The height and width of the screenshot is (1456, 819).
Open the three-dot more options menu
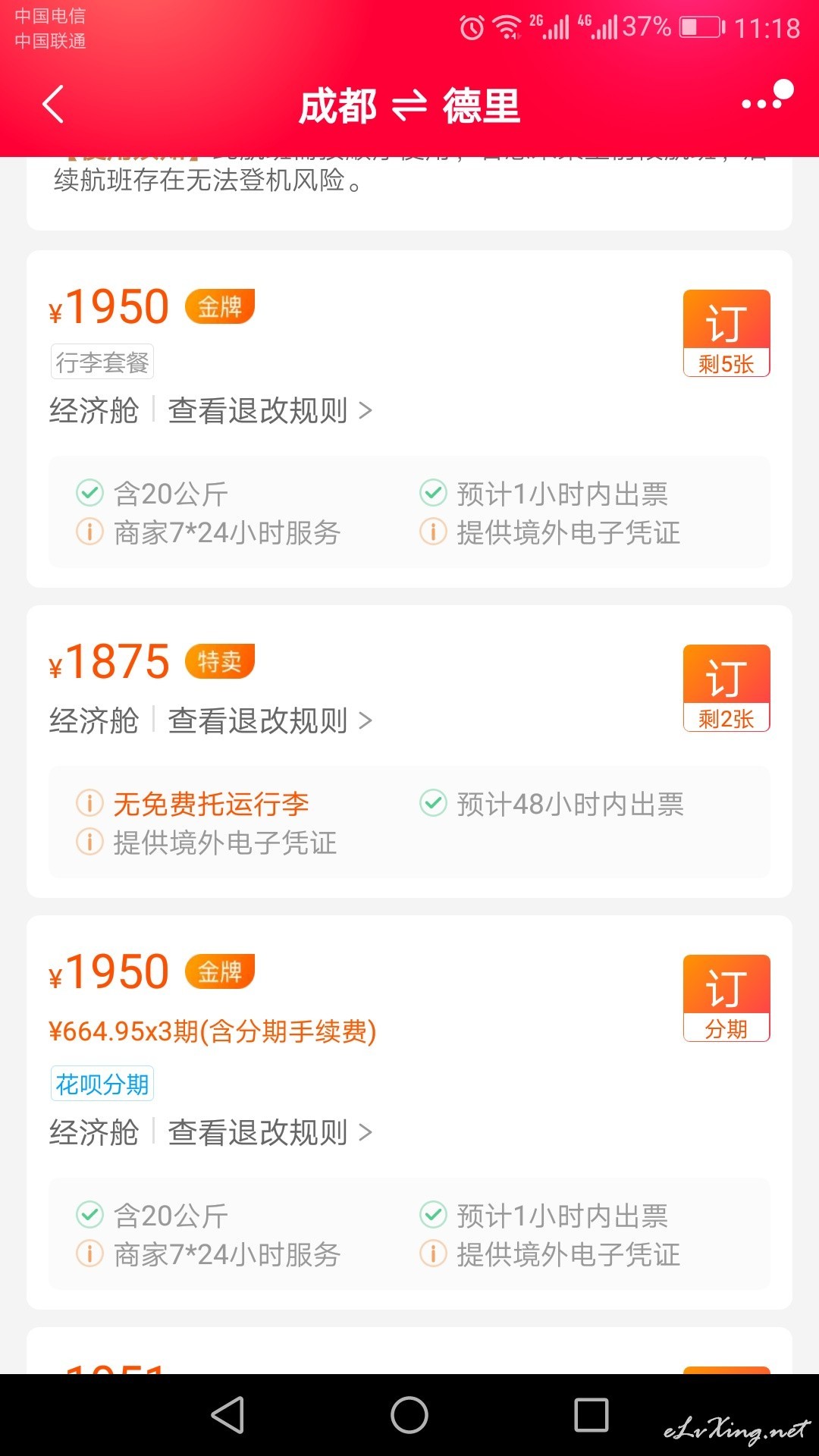click(x=767, y=97)
